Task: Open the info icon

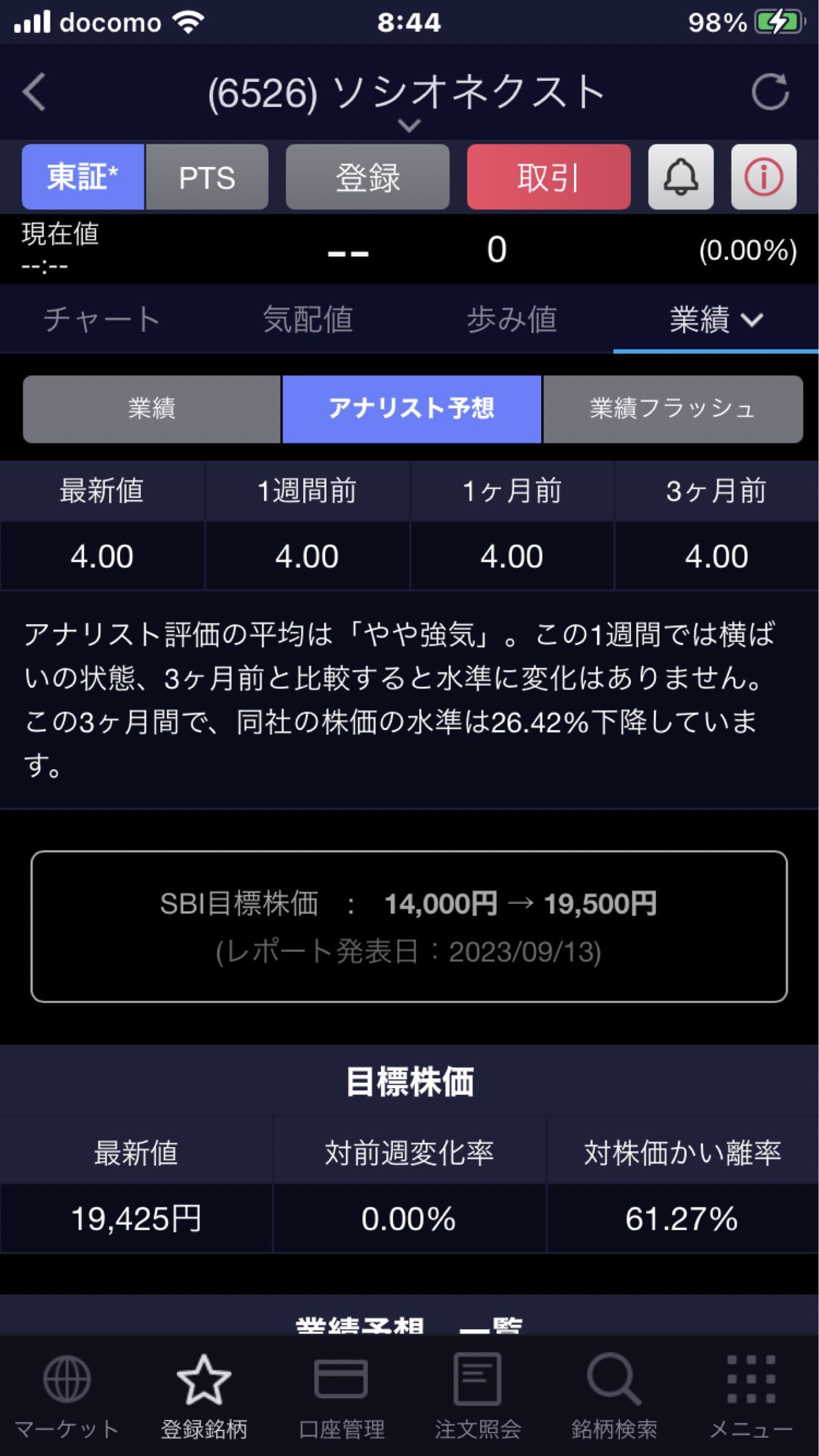Action: click(x=763, y=177)
